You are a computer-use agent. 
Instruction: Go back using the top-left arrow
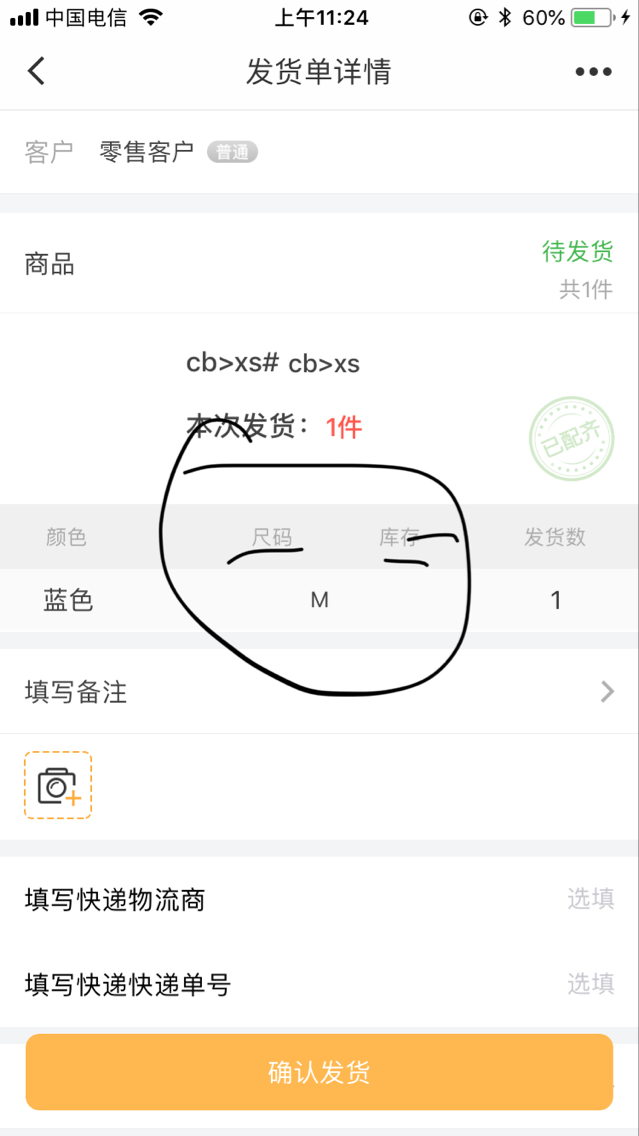coord(36,71)
